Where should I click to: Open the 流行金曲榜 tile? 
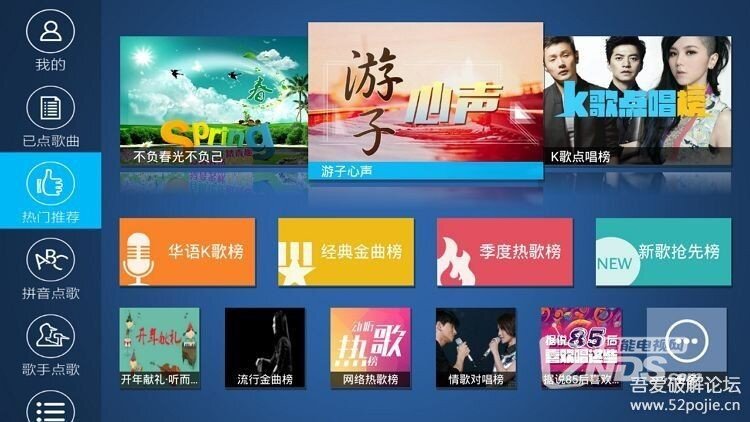pos(264,347)
